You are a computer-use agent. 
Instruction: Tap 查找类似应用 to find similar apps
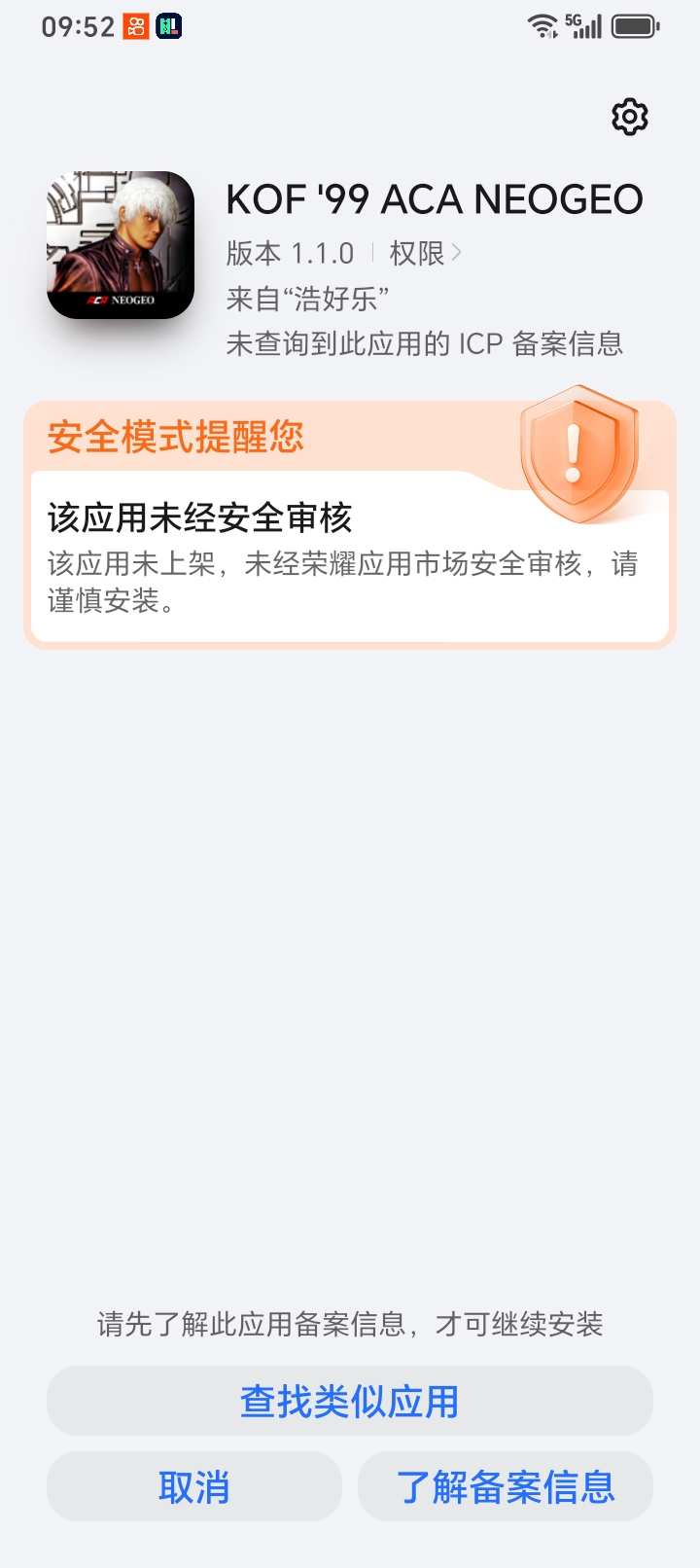click(x=350, y=1401)
